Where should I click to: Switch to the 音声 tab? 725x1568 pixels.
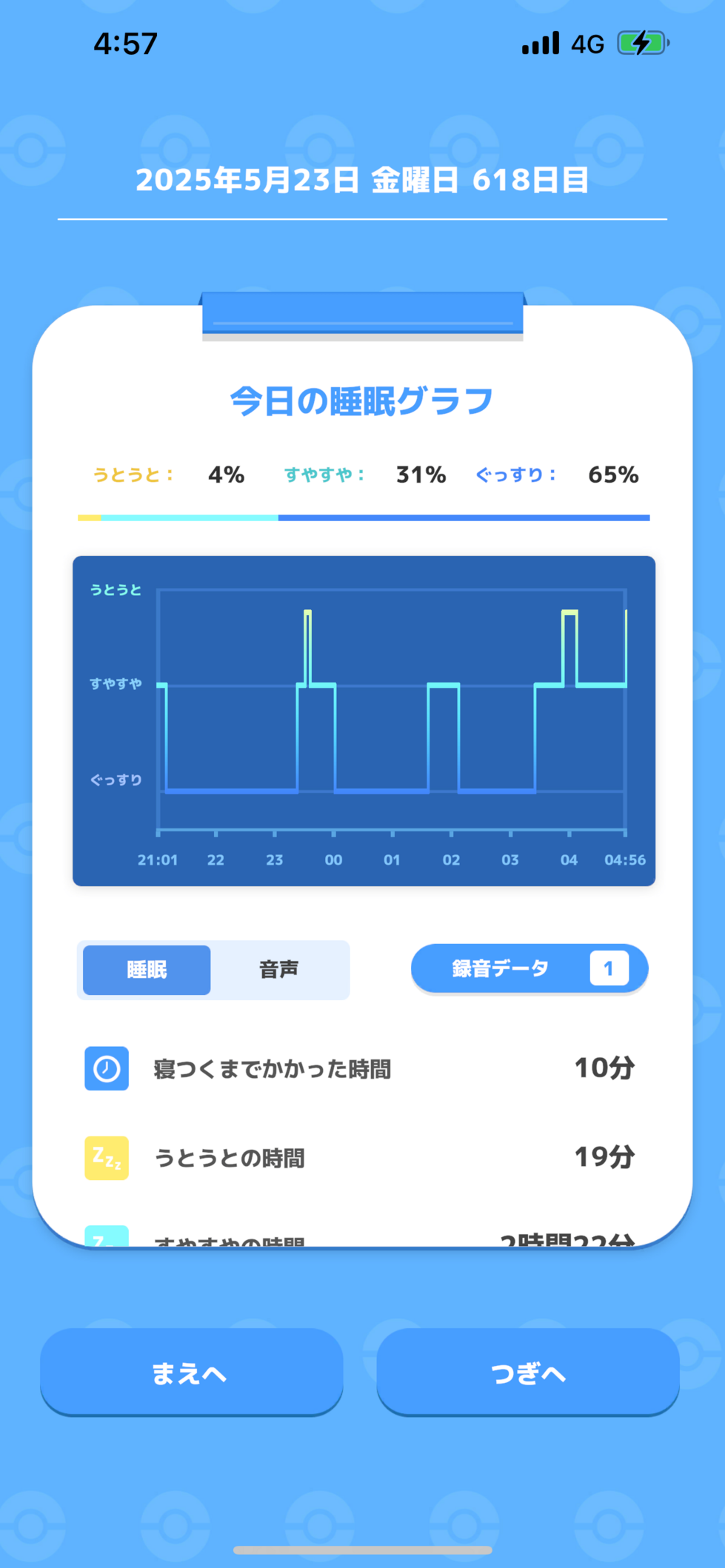pos(279,969)
